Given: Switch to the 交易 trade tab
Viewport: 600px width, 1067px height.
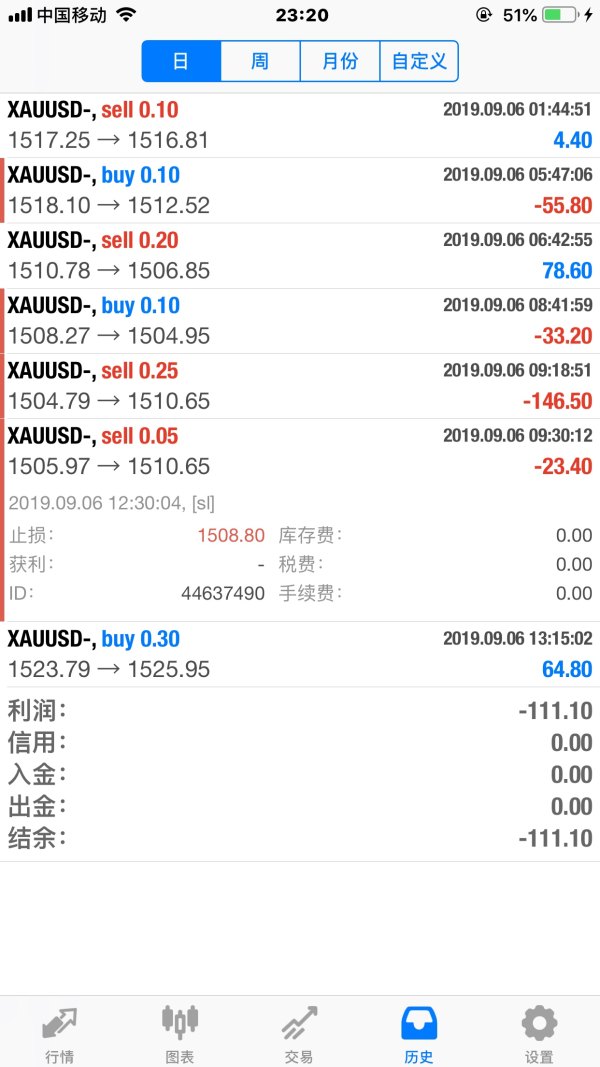Looking at the screenshot, I should [299, 1033].
